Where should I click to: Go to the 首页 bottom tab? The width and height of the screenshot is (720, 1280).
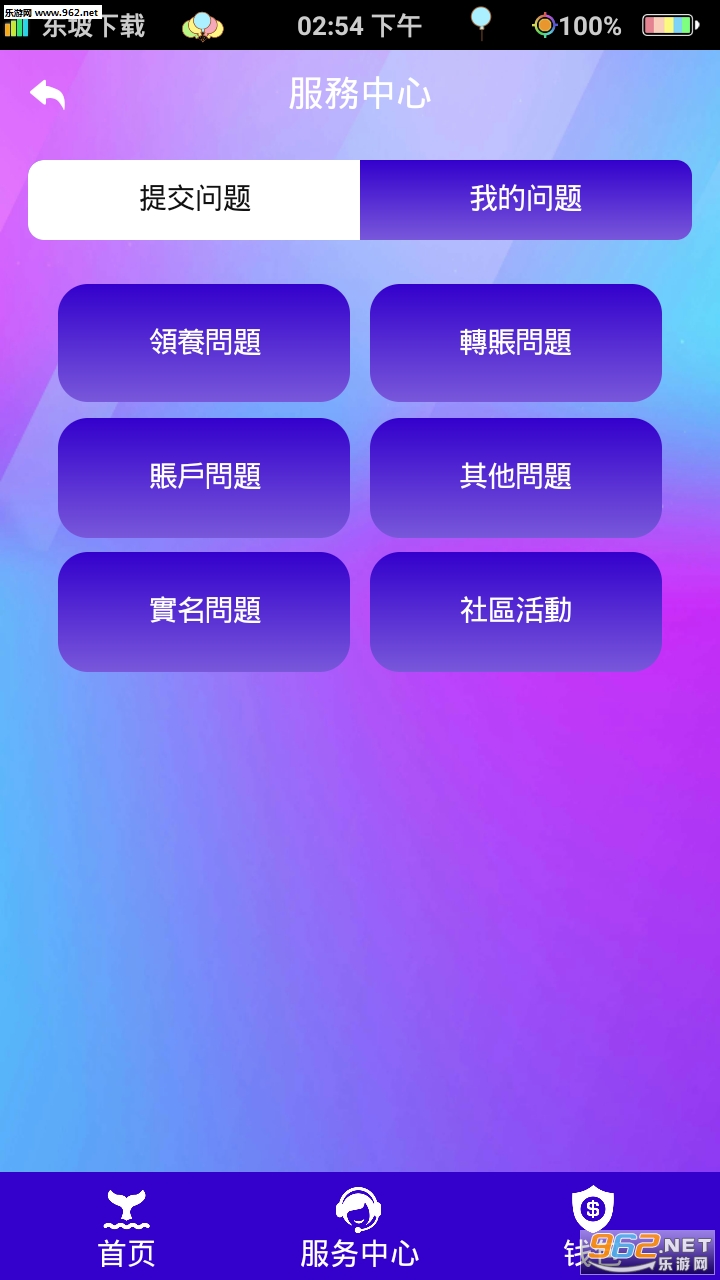127,1227
